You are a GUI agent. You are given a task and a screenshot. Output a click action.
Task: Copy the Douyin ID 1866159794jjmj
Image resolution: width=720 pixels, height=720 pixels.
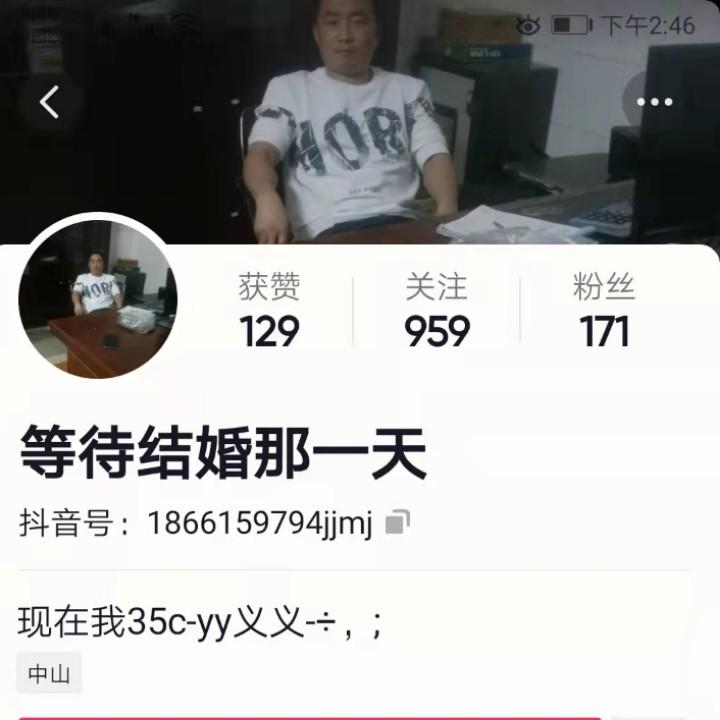coord(398,522)
